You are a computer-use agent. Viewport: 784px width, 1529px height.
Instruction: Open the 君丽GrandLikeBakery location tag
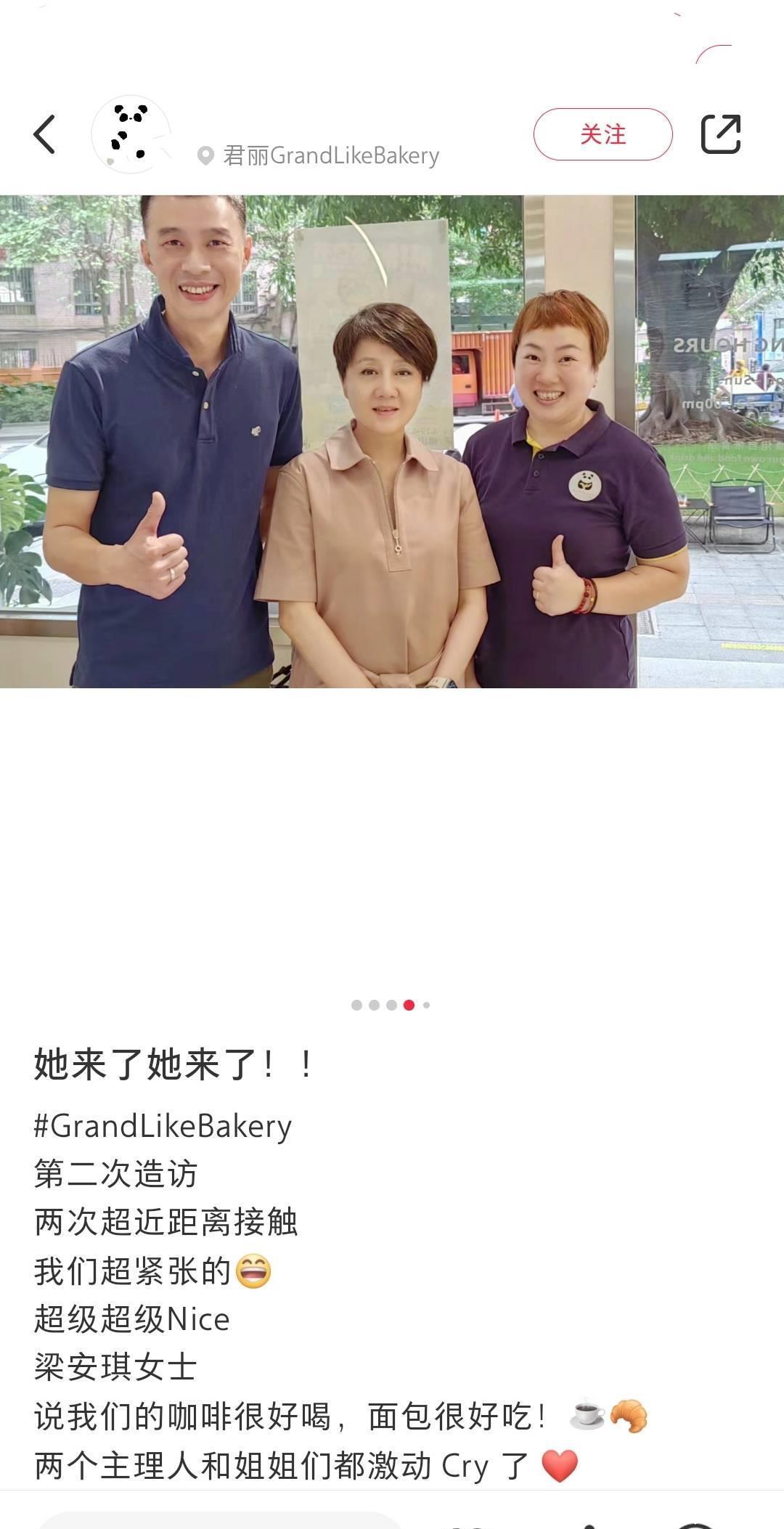click(319, 155)
